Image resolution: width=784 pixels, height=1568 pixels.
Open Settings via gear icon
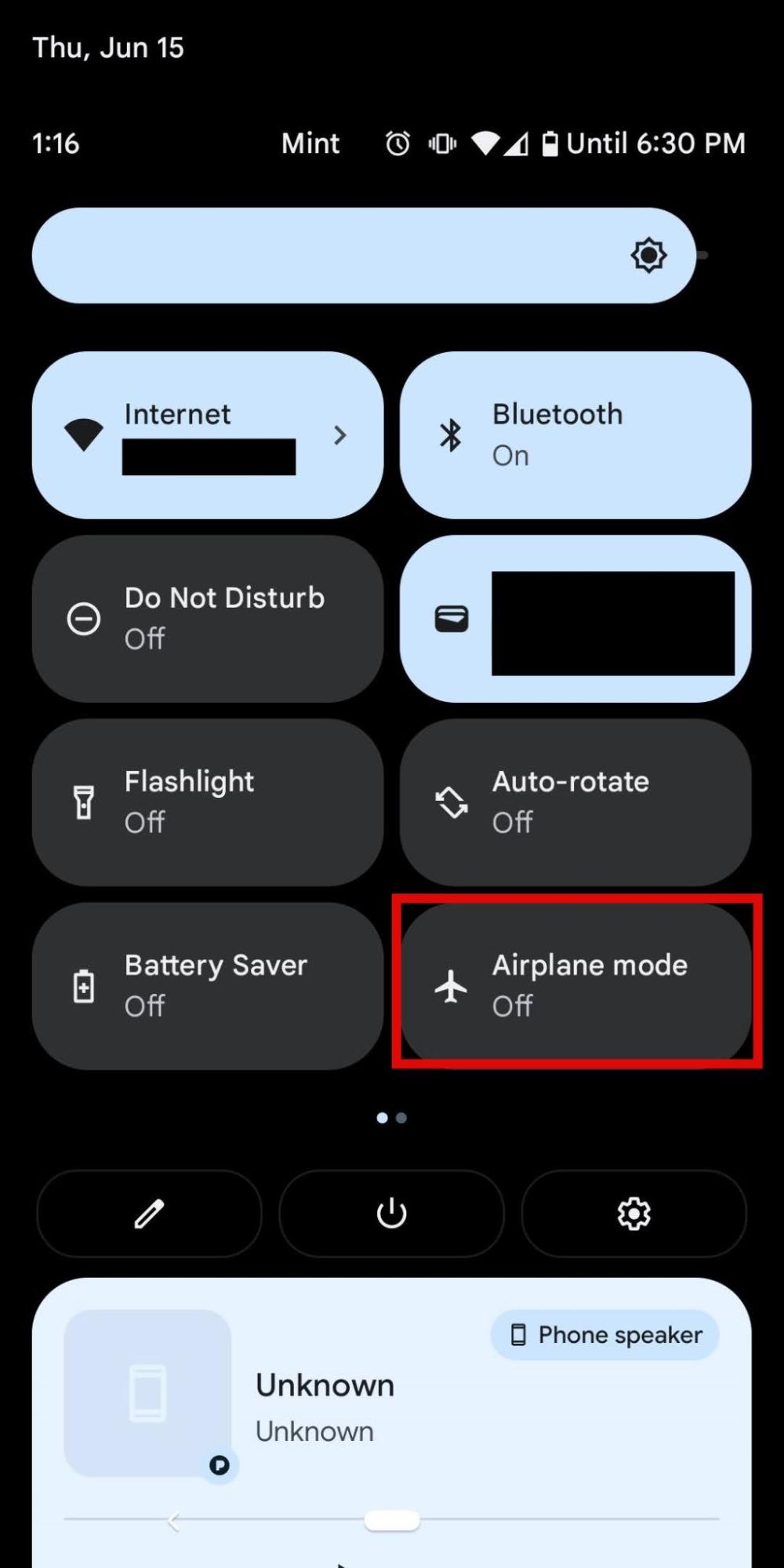coord(633,1213)
